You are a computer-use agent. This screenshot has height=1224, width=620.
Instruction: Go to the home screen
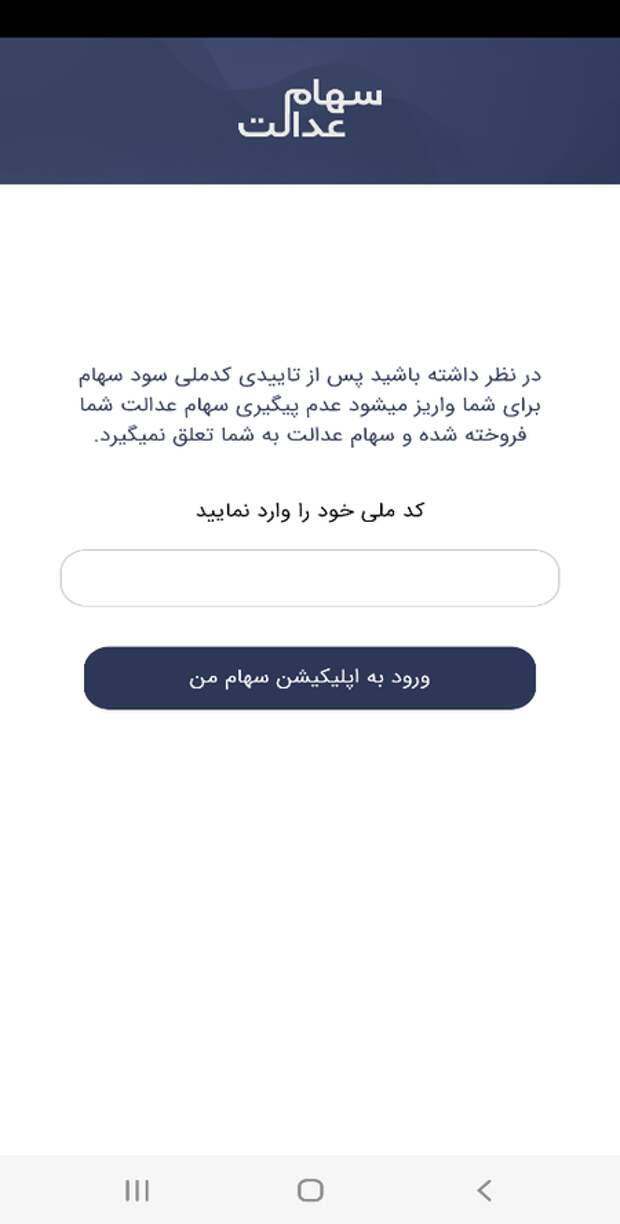point(310,1190)
